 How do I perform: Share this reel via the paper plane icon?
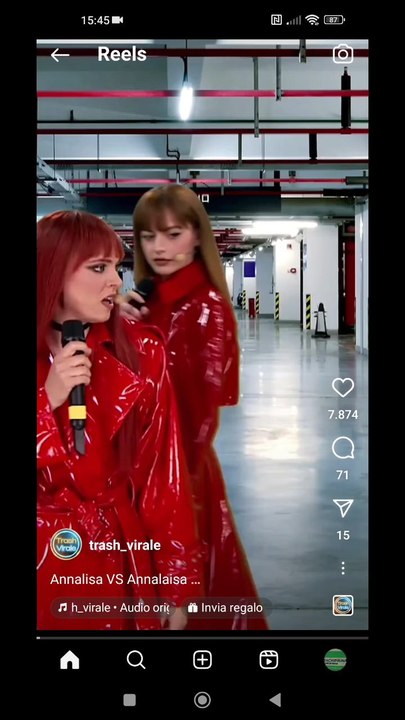pos(343,508)
